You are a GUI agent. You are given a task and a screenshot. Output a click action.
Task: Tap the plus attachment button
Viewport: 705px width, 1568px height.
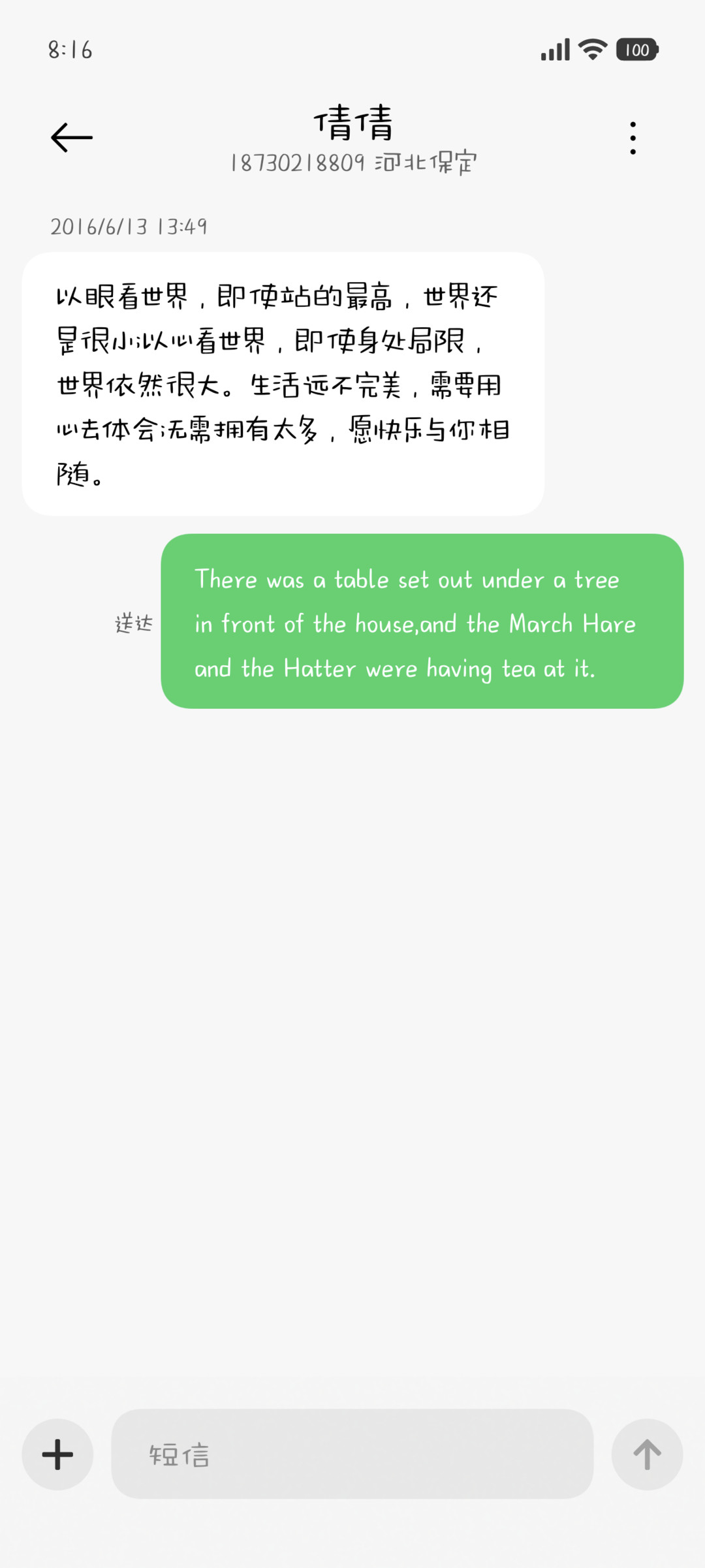click(x=57, y=1454)
